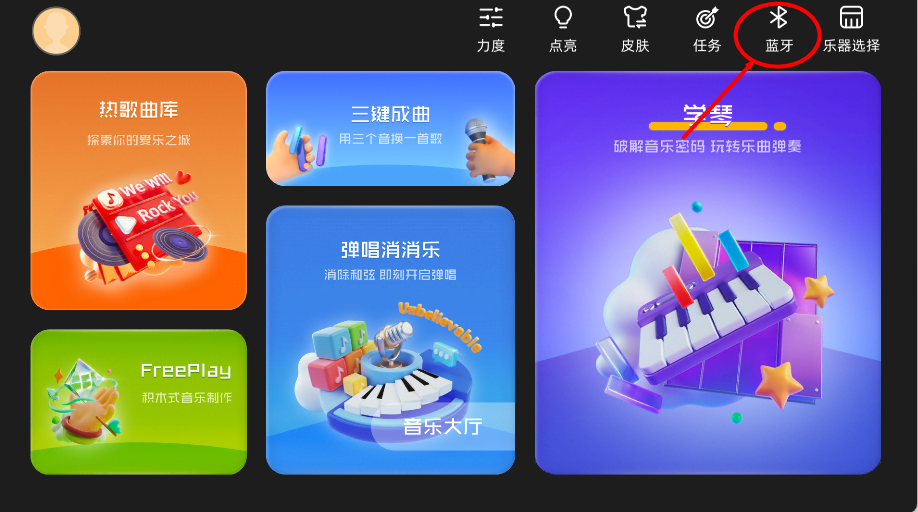This screenshot has height=512, width=918.
Task: Open the profile avatar
Action: [56, 31]
